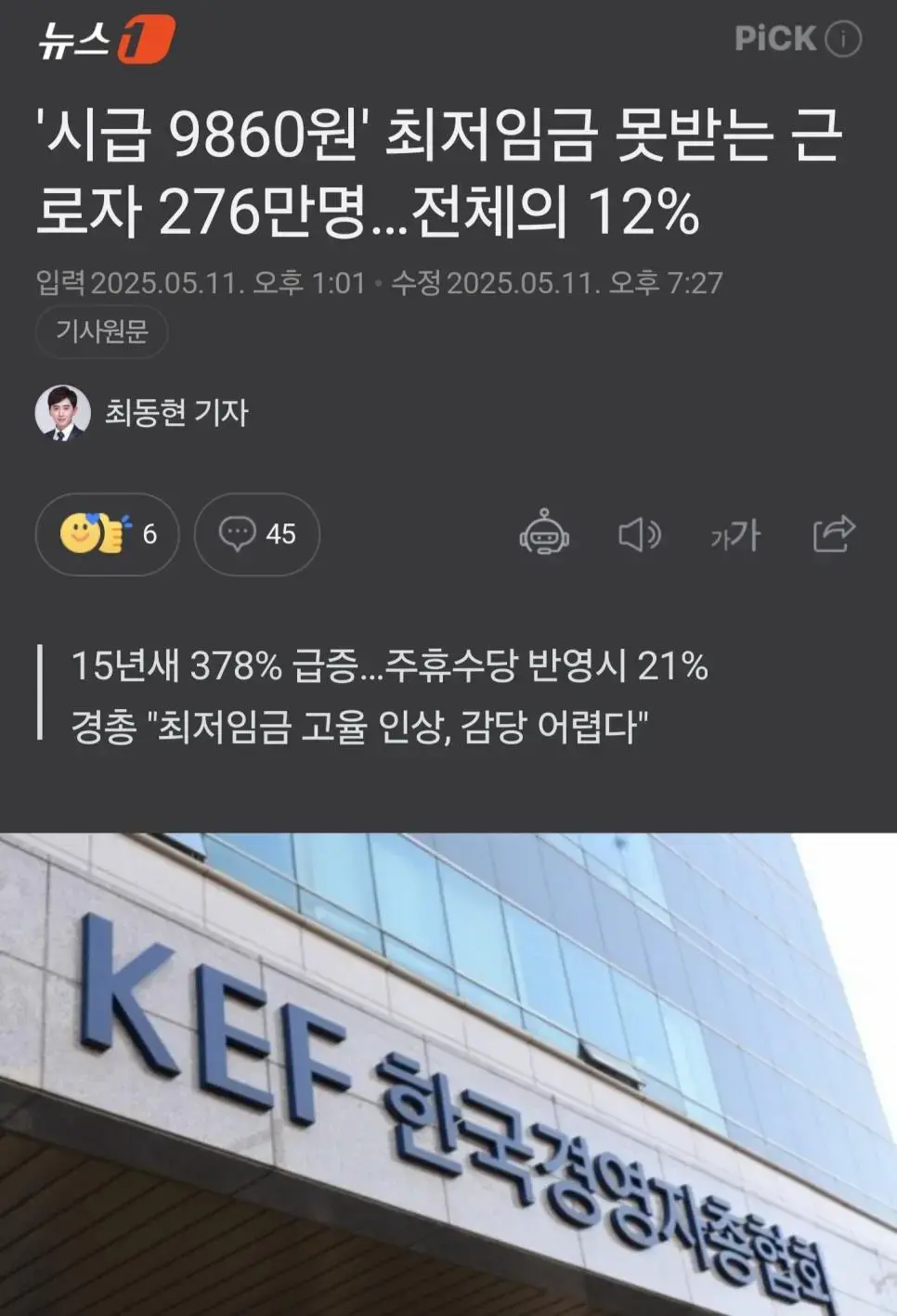Open the AI robot summary icon
The image size is (897, 1316).
[543, 534]
